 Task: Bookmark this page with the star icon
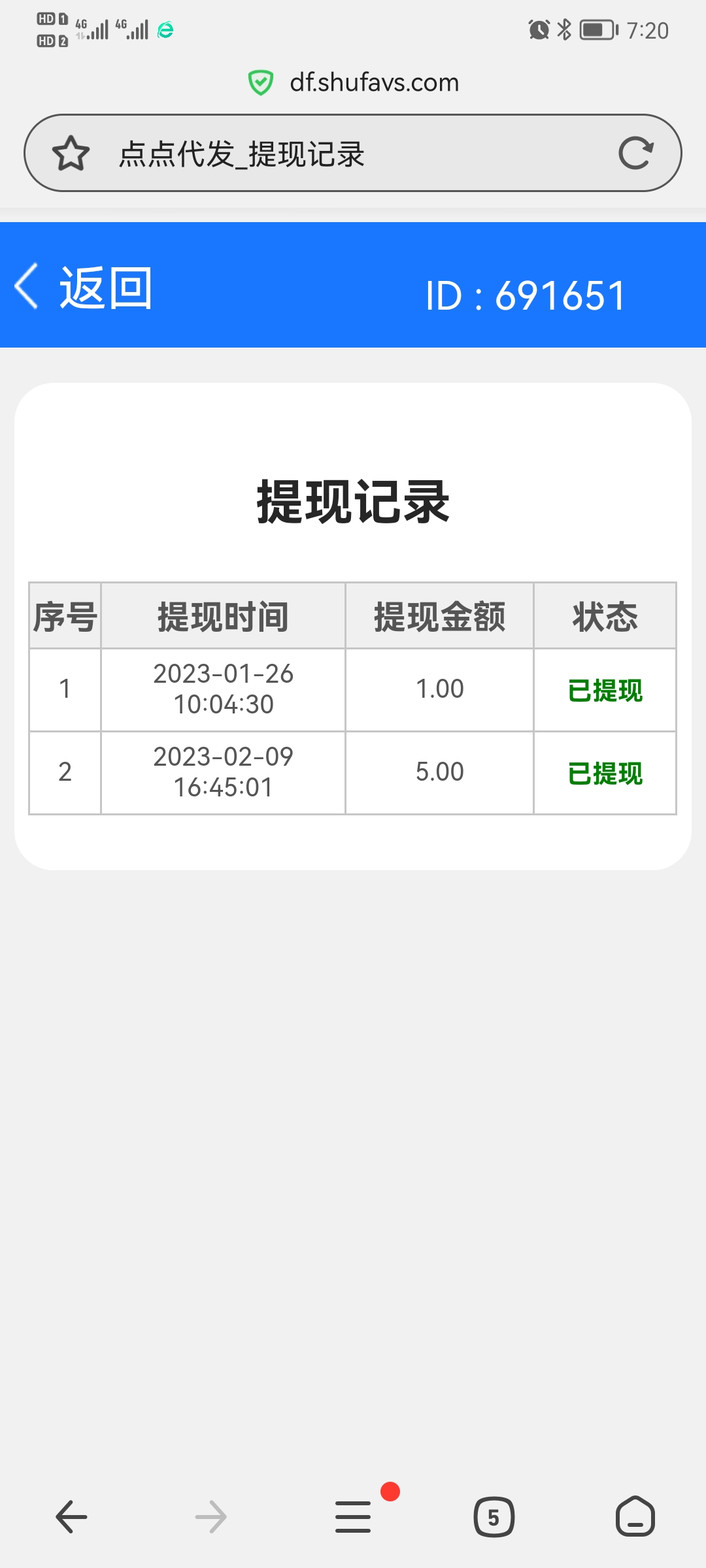tap(71, 154)
